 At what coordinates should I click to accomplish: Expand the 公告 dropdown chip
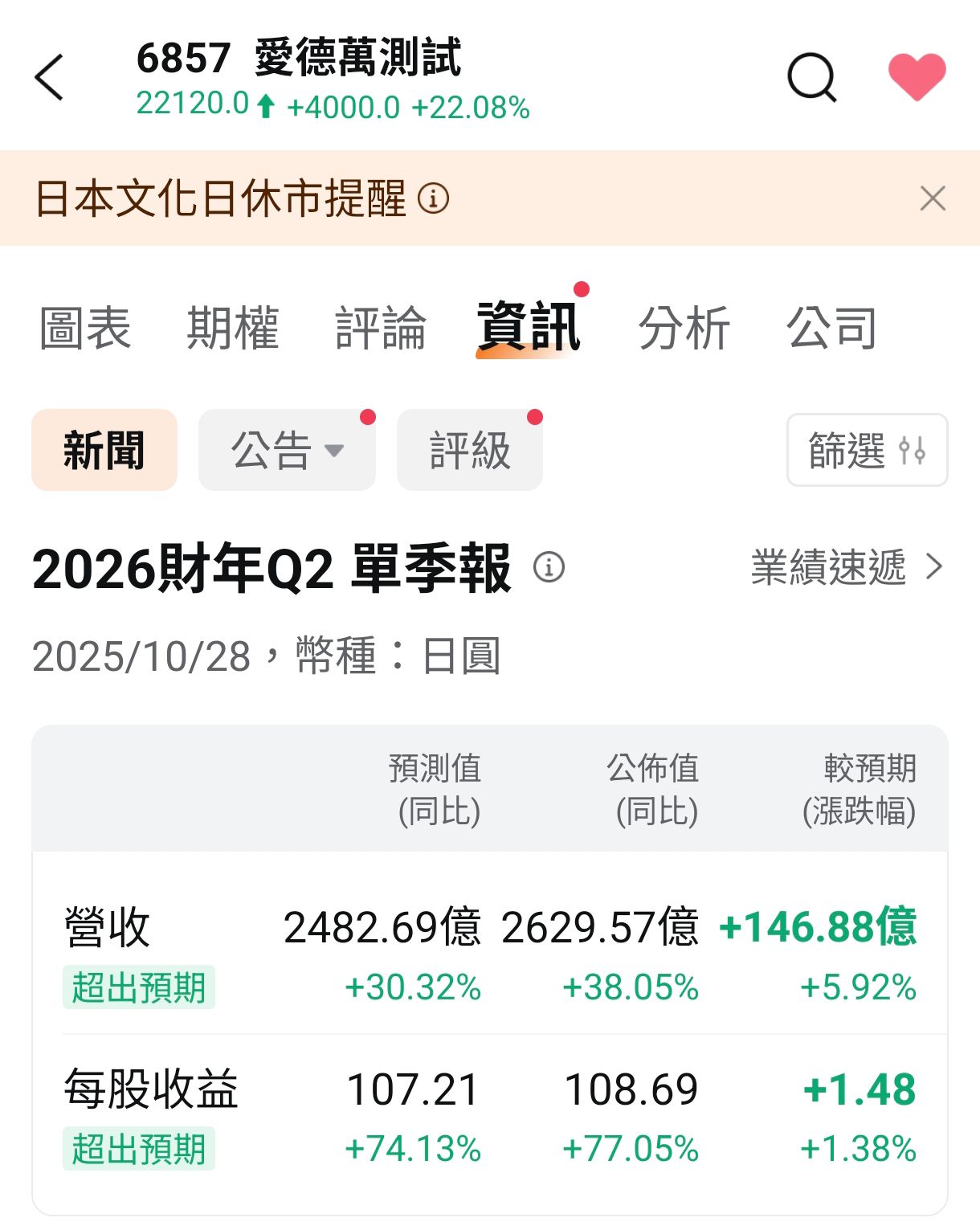(x=287, y=450)
